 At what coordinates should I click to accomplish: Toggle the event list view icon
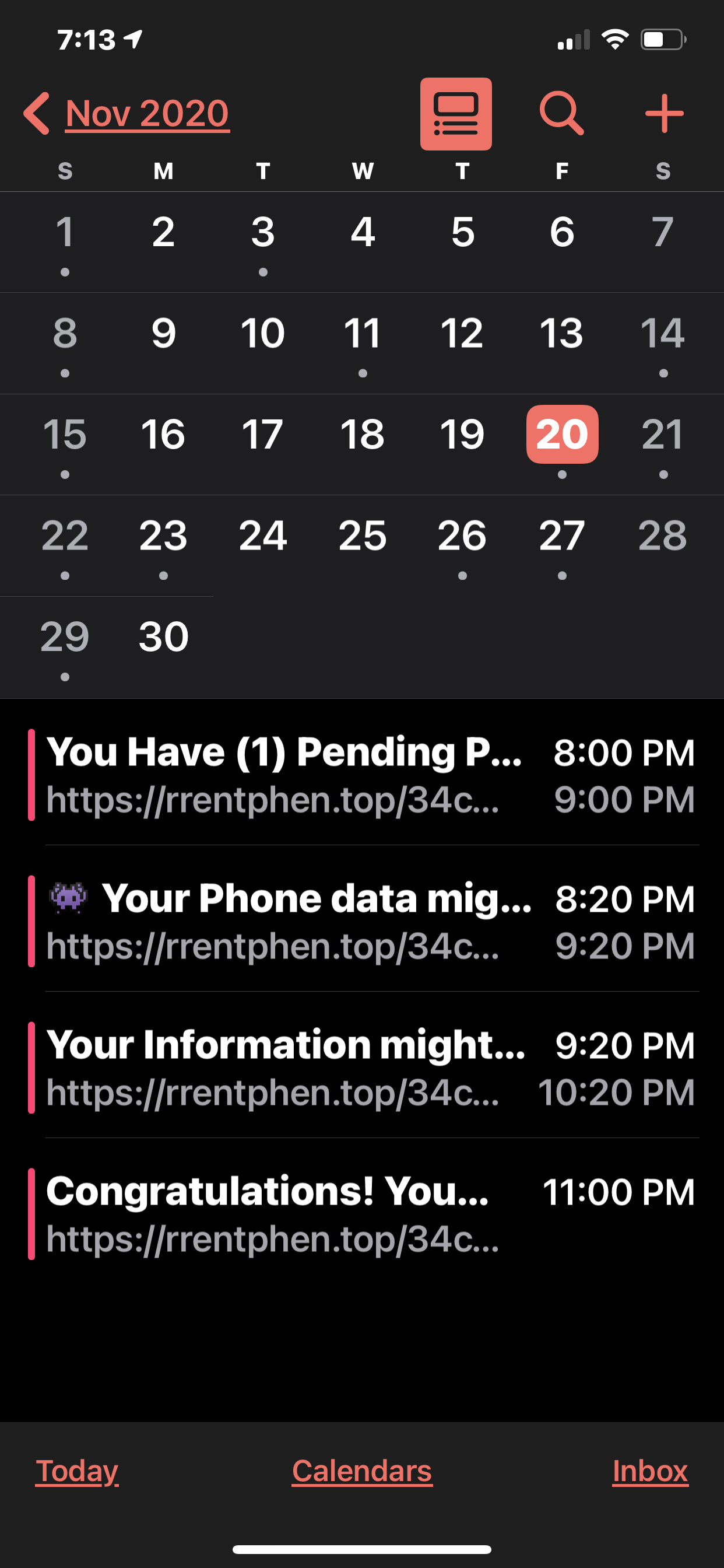[x=456, y=114]
